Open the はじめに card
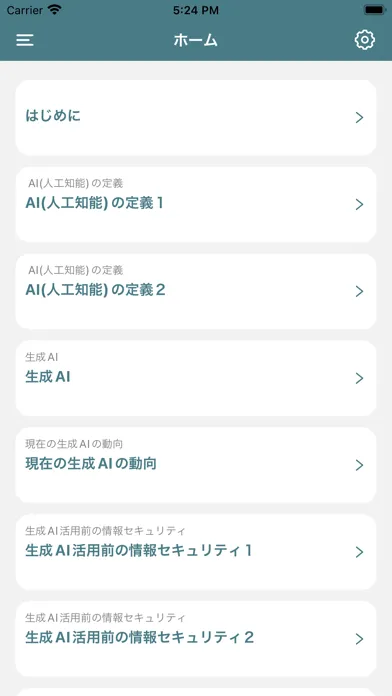 [196, 118]
